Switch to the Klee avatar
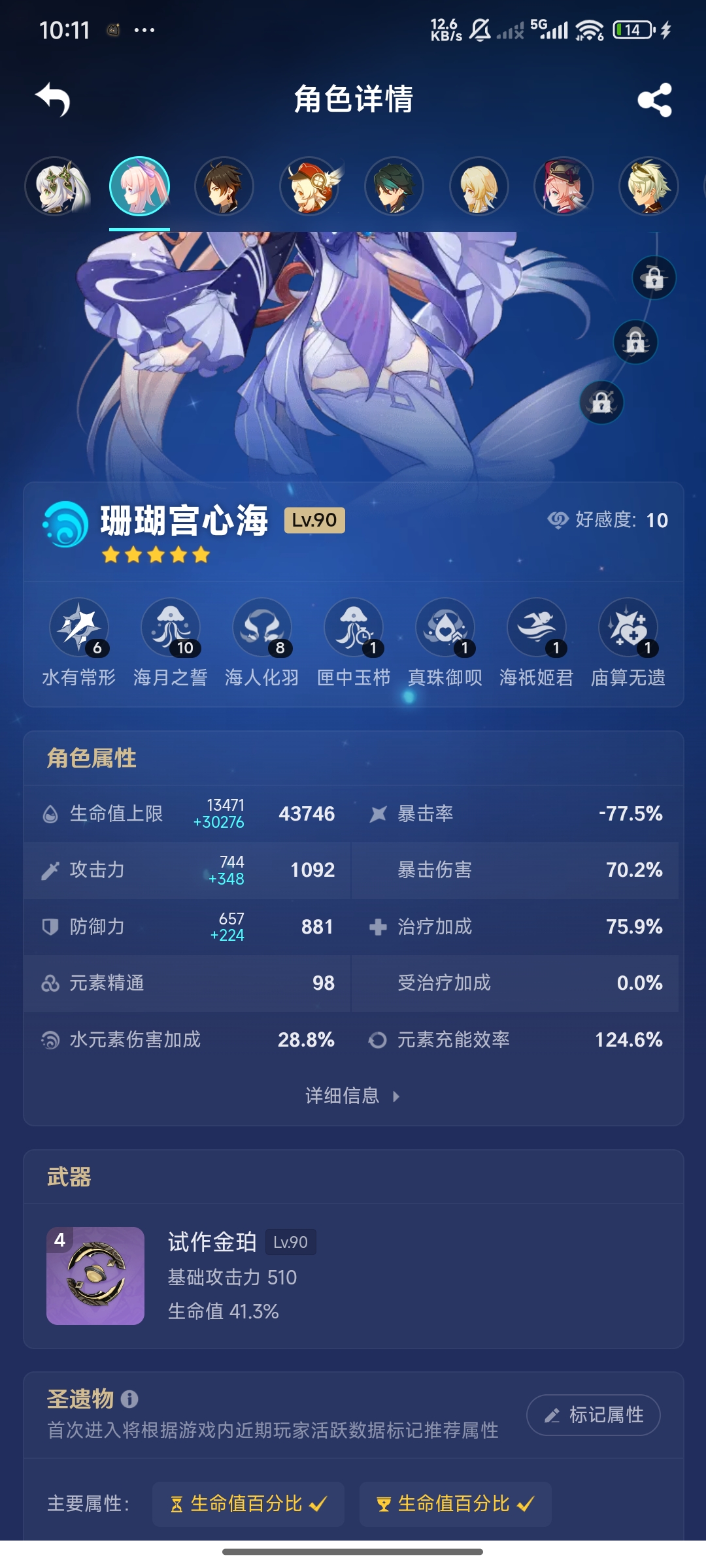 click(309, 188)
